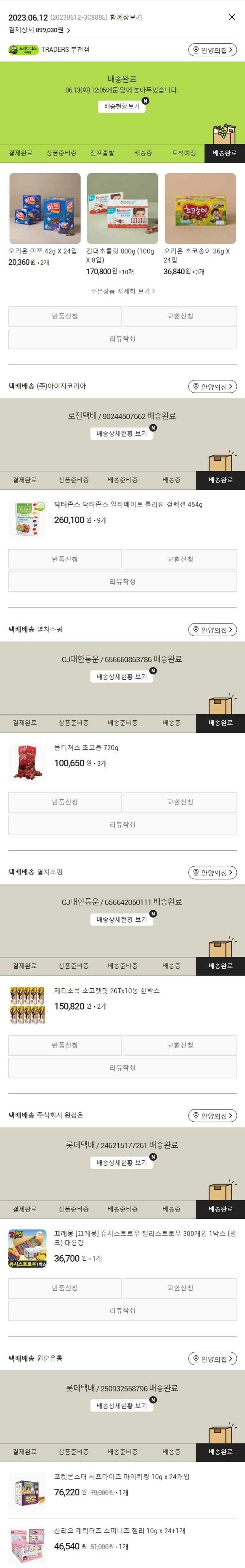Request 반품신청 for the TRADERS order
Image resolution: width=245 pixels, height=1568 pixels.
(65, 316)
